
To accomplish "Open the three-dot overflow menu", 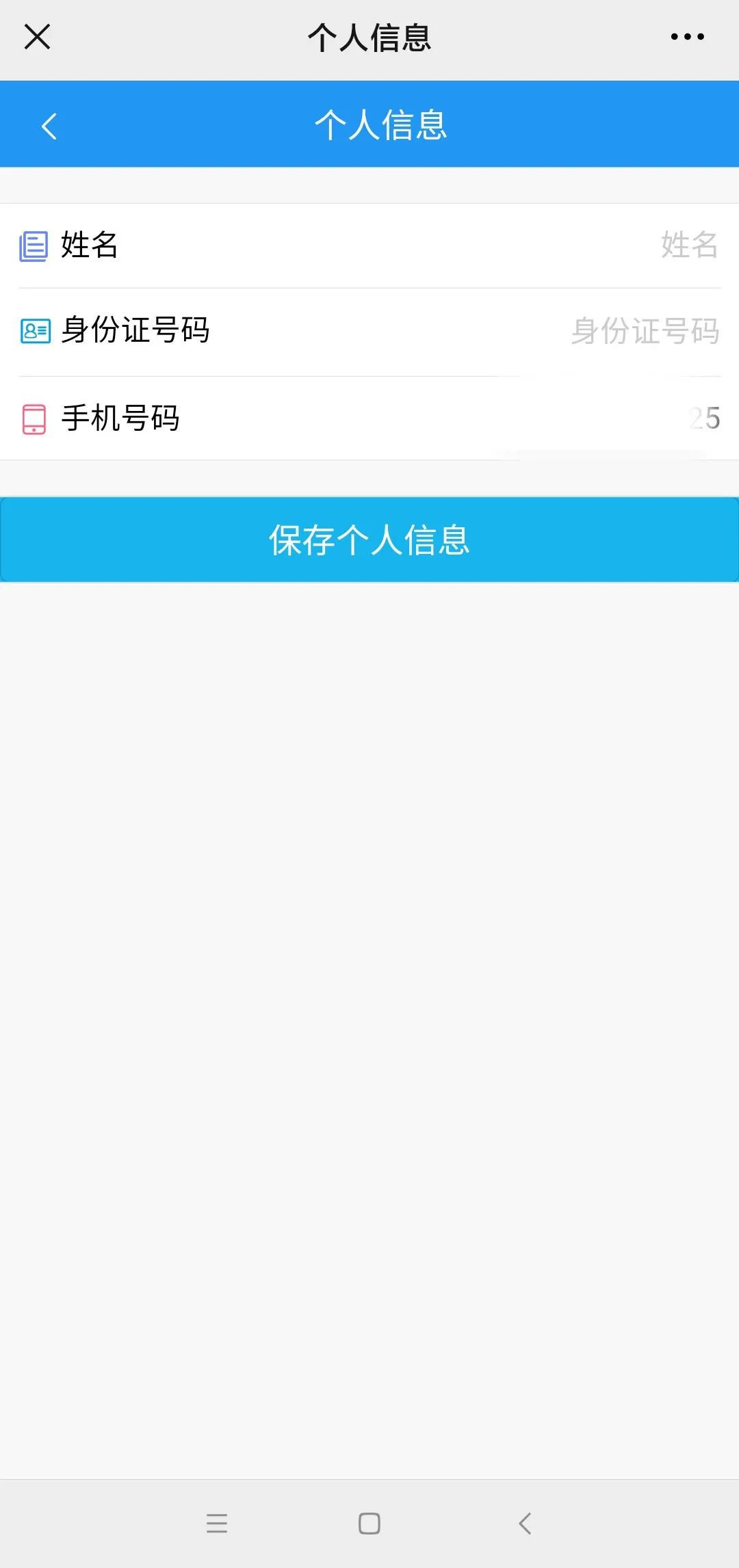I will (x=687, y=37).
